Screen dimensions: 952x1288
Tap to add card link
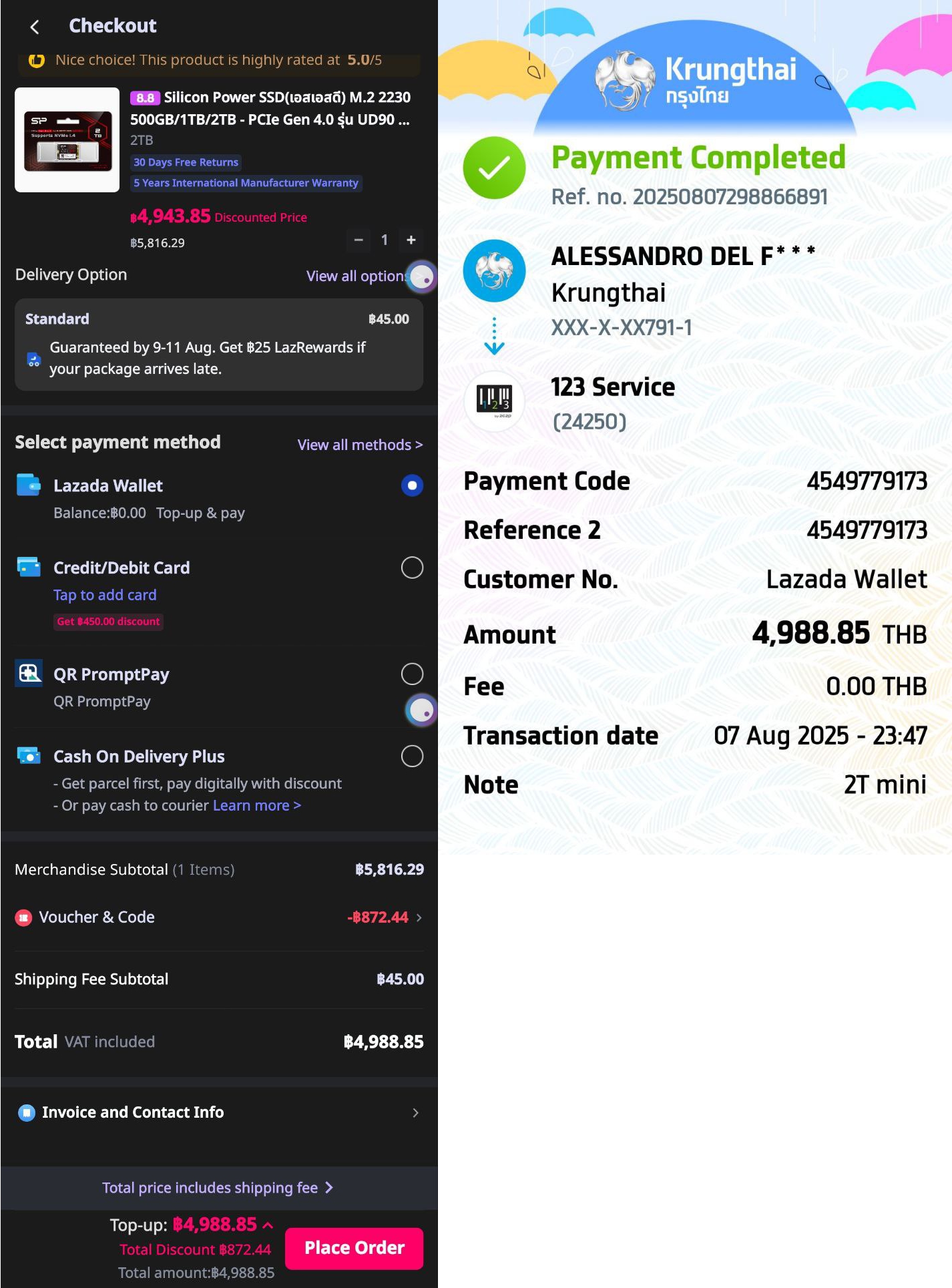click(105, 595)
